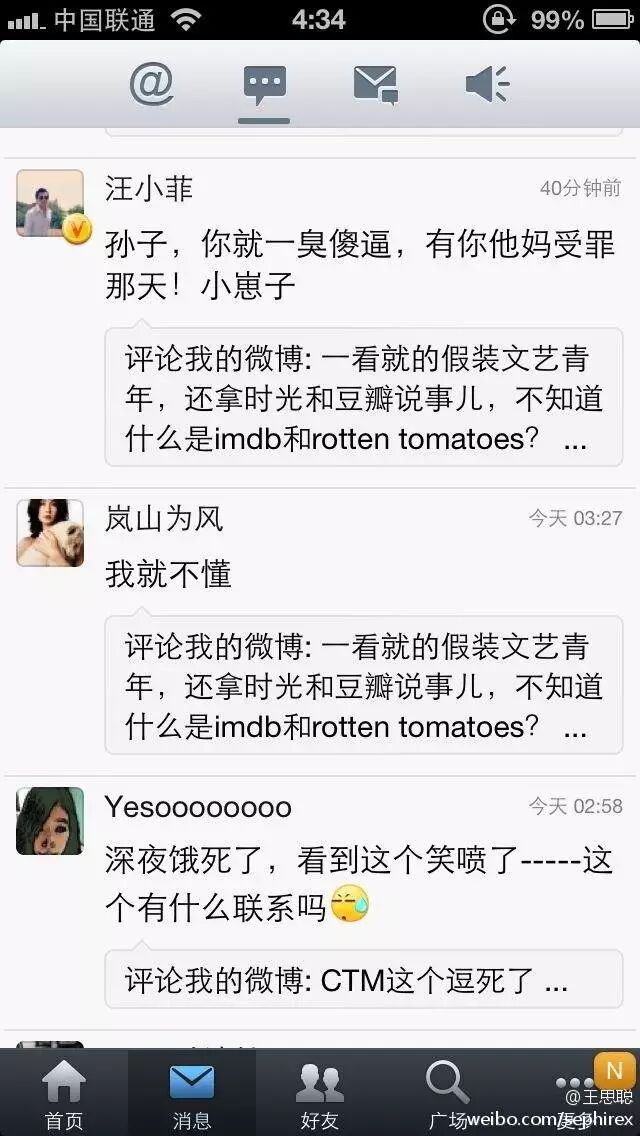Tap Yesoooooooo's avatar
The height and width of the screenshot is (1136, 640).
50,821
